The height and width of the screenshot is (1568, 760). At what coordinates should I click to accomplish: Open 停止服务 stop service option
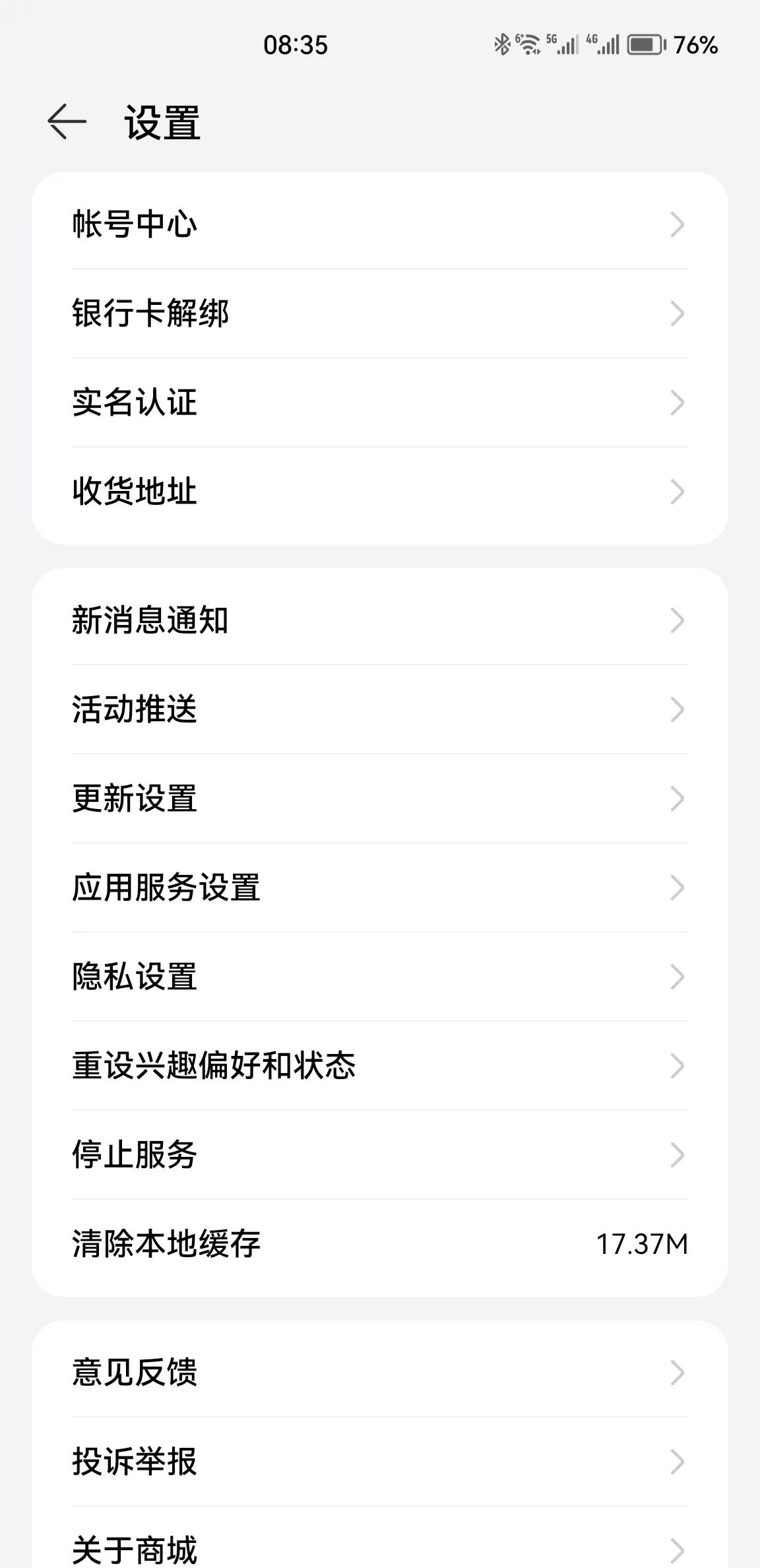379,1155
